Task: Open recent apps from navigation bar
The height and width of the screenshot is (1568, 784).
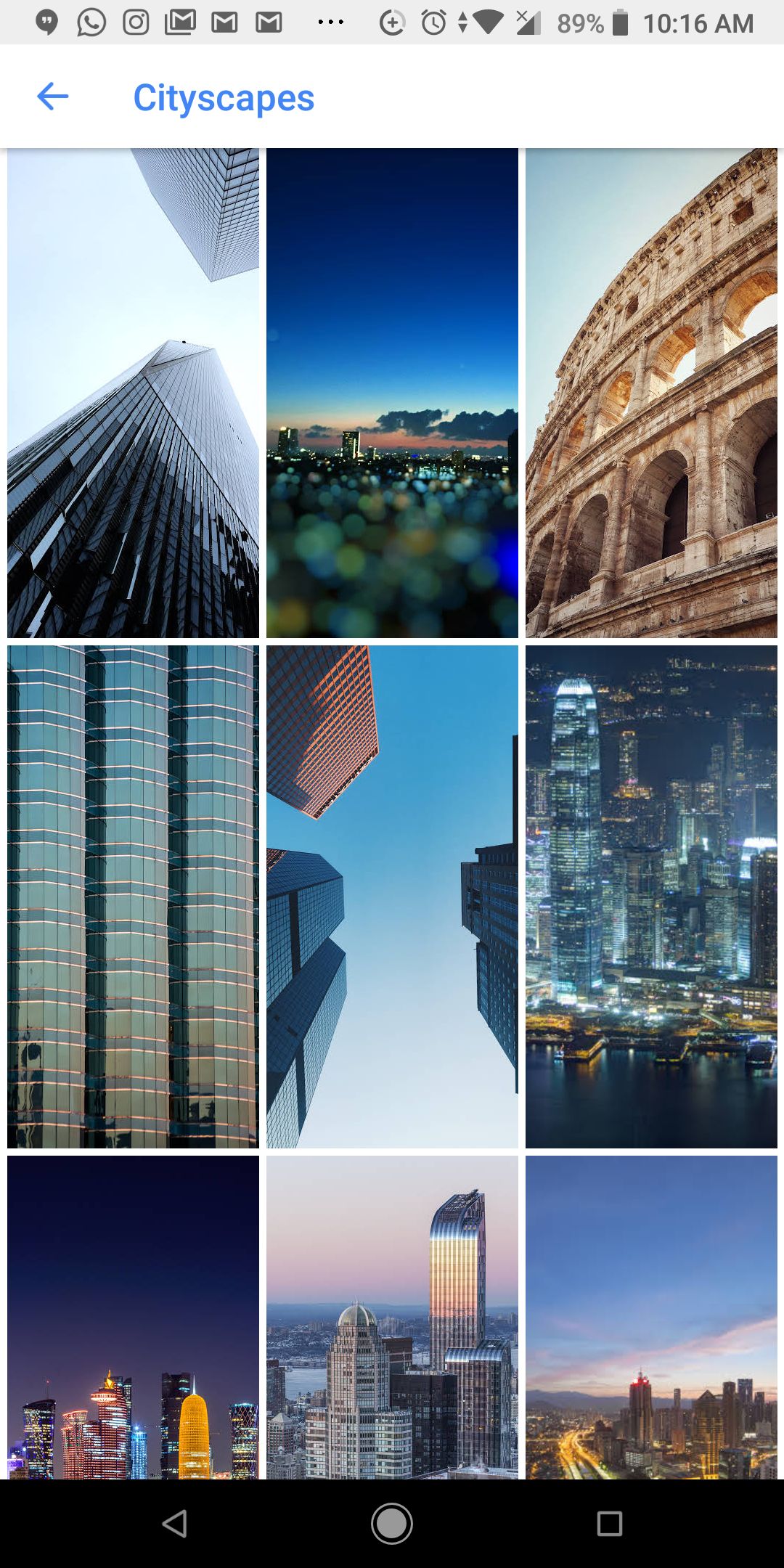Action: point(609,1523)
